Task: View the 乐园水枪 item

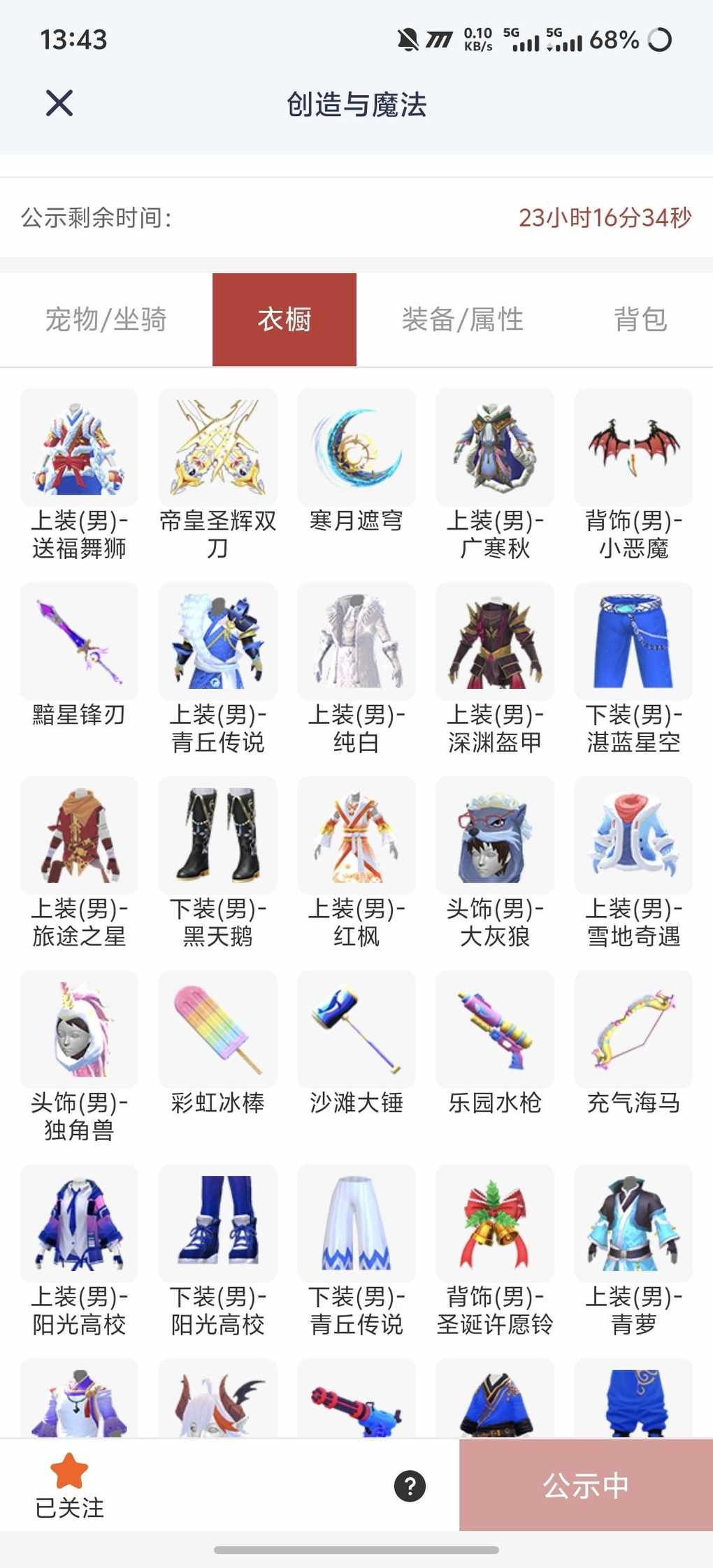Action: 495,1029
